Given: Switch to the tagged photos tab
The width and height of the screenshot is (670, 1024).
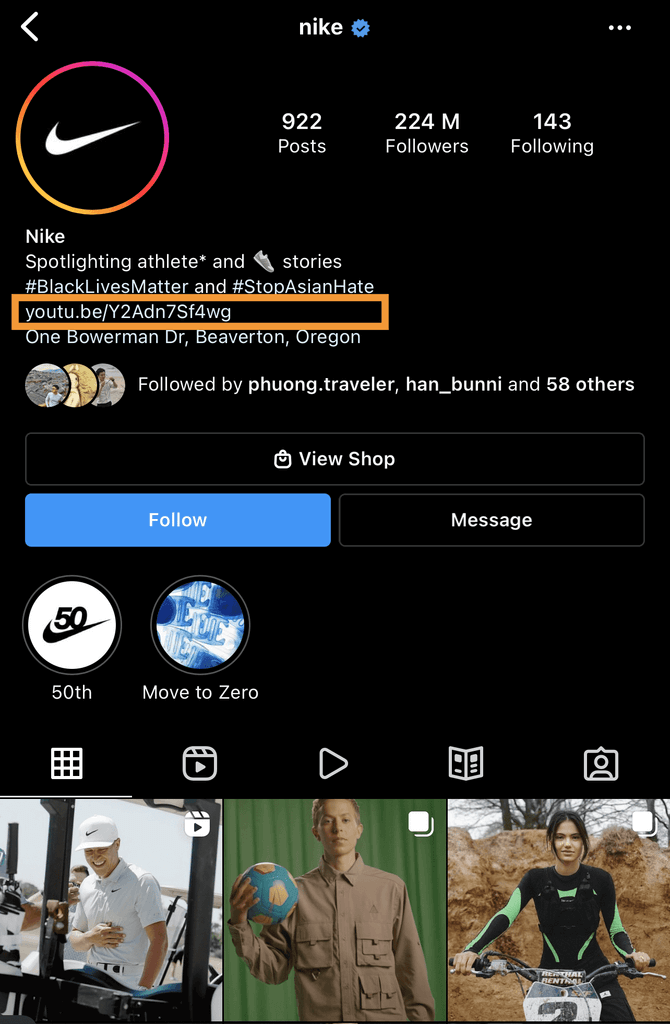Looking at the screenshot, I should (600, 764).
